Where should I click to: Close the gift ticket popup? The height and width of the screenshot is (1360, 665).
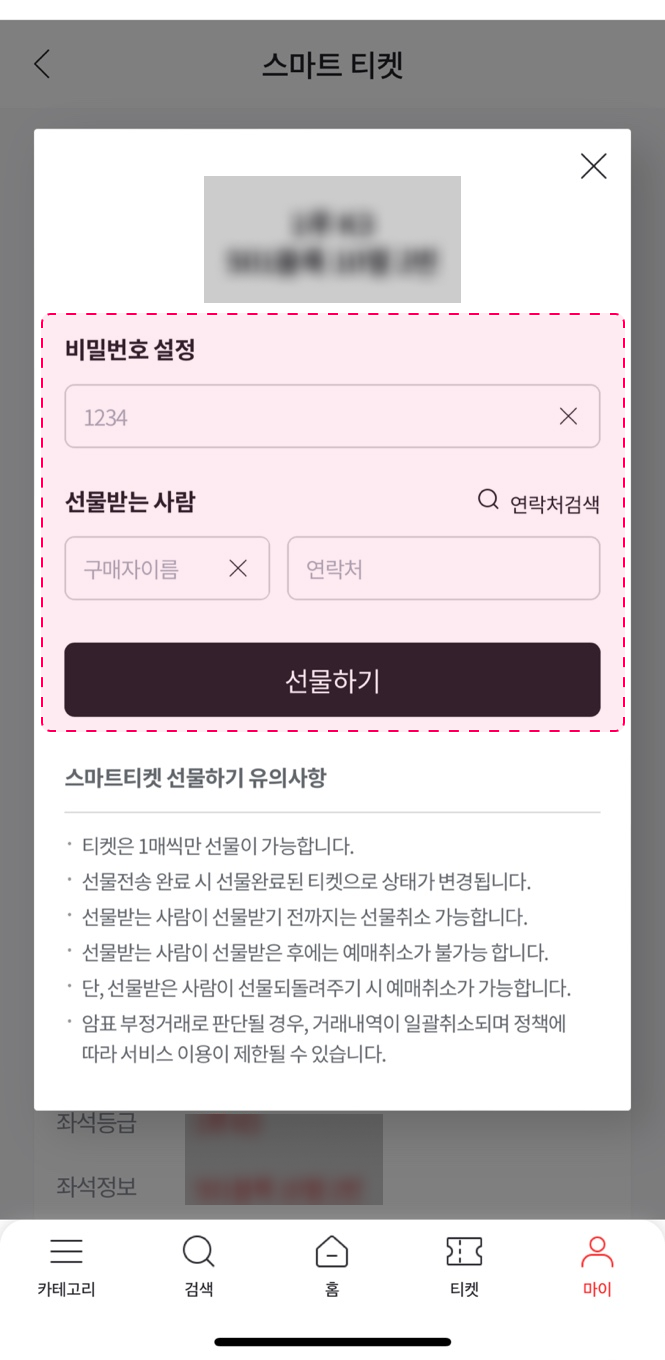coord(594,166)
